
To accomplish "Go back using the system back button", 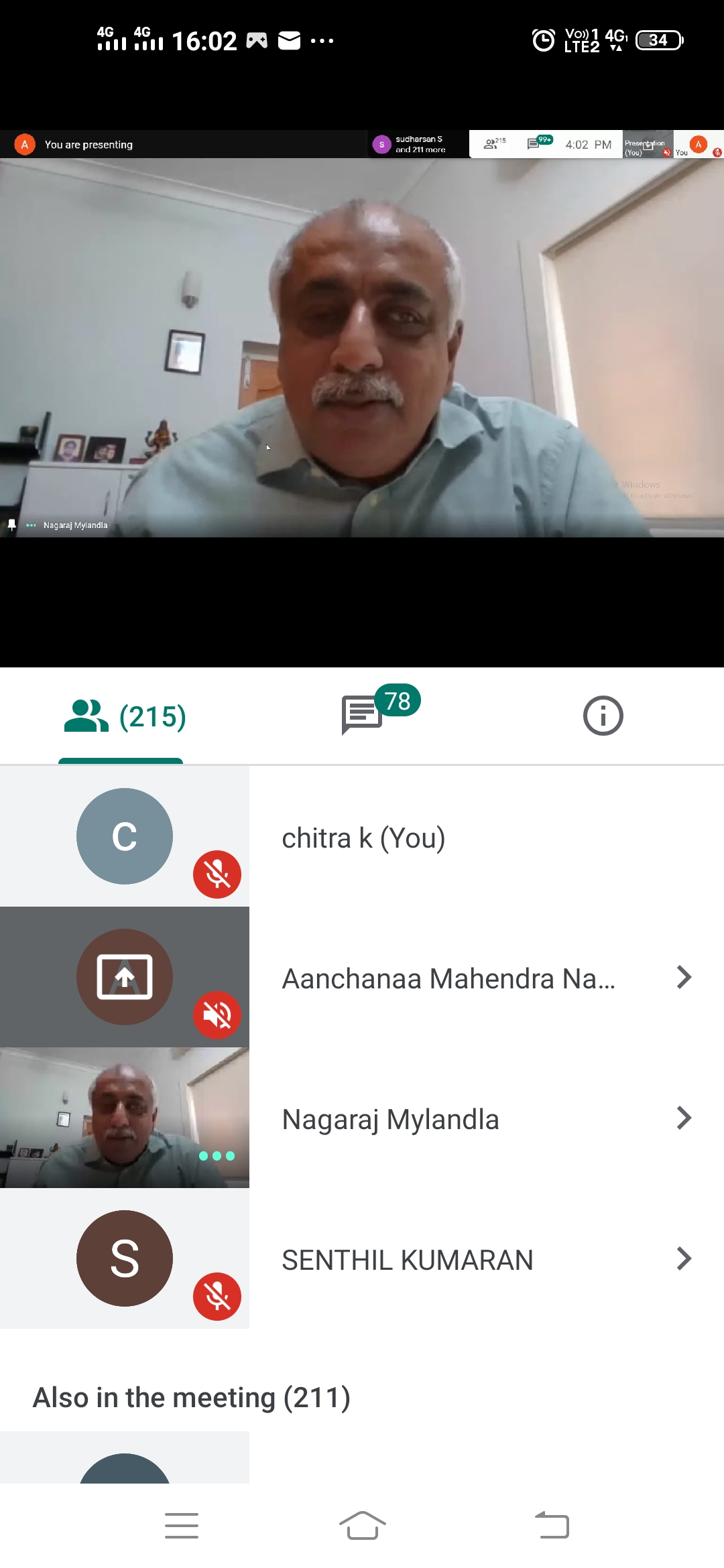I will (x=552, y=1525).
